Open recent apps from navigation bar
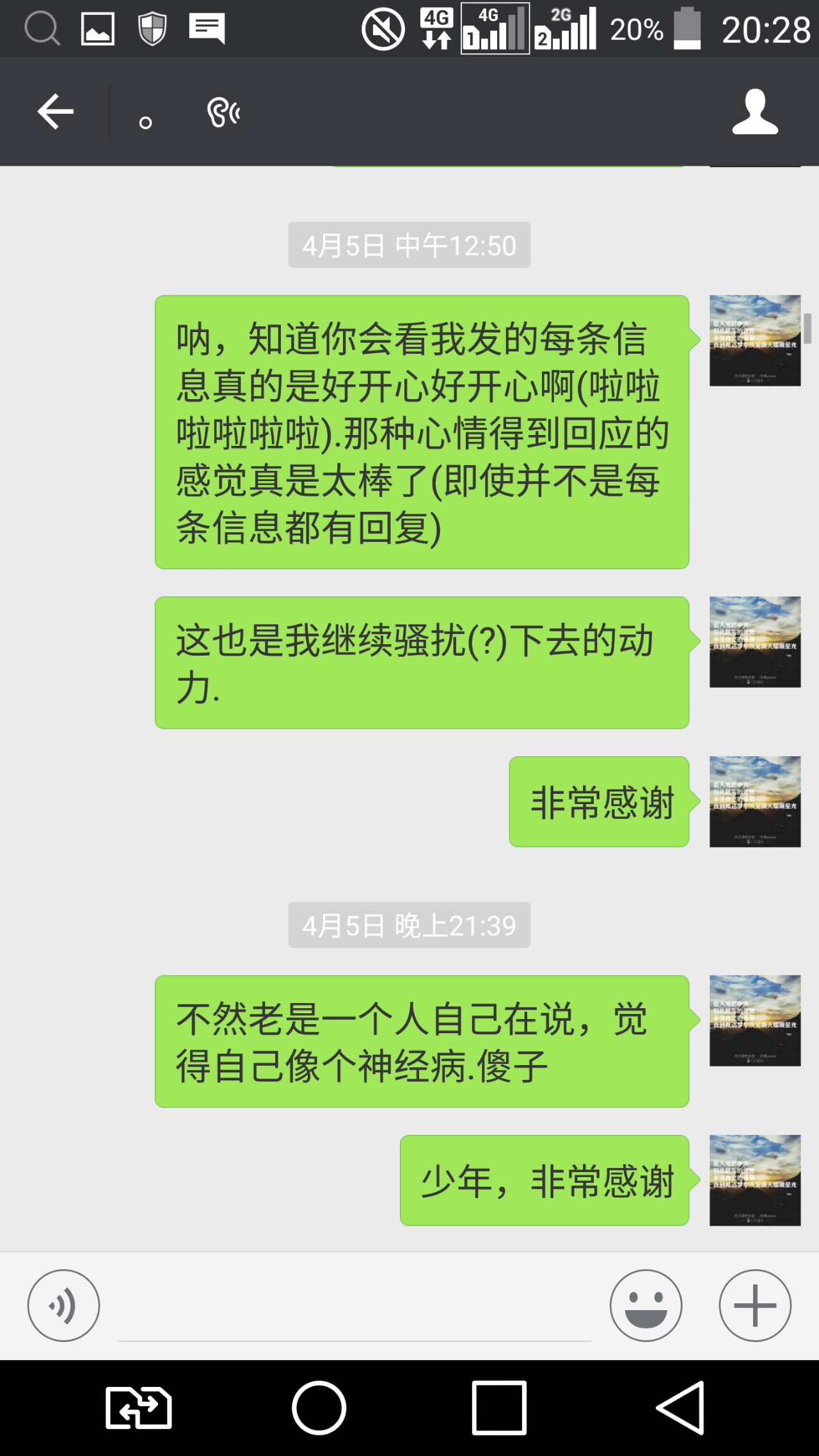The width and height of the screenshot is (819, 1456). tap(499, 1408)
